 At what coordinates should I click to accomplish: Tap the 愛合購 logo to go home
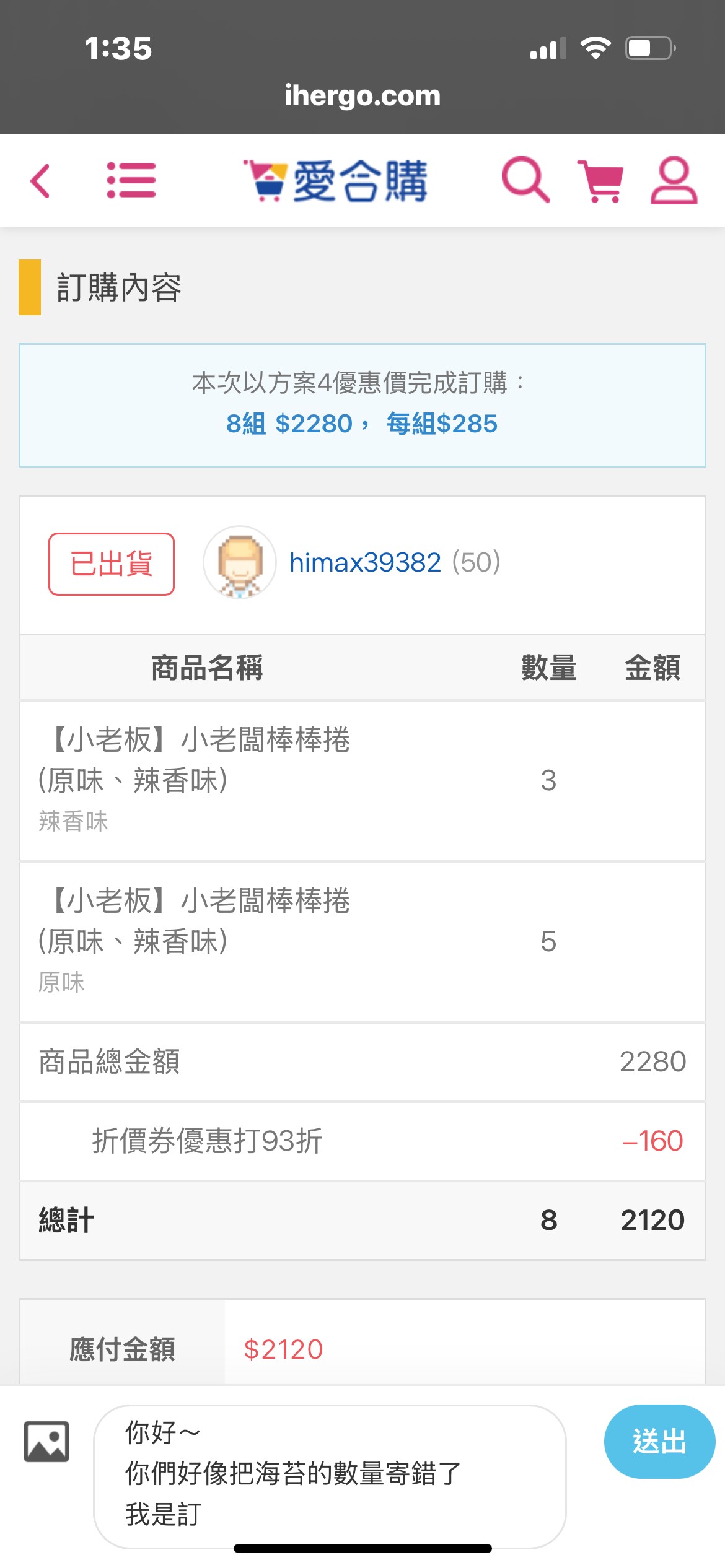coord(335,181)
